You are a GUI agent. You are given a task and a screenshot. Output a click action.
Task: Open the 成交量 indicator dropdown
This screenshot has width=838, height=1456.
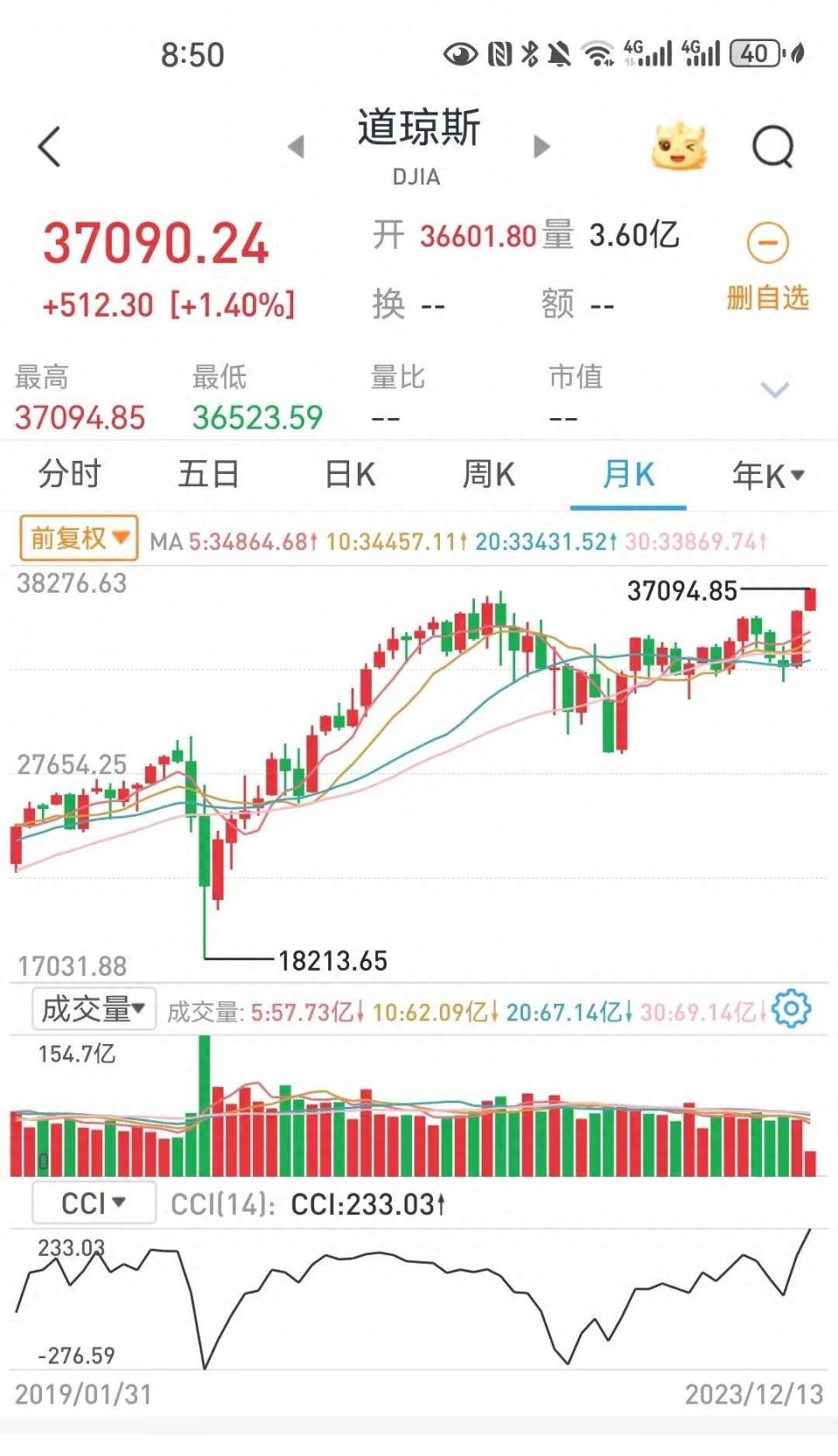point(93,1009)
